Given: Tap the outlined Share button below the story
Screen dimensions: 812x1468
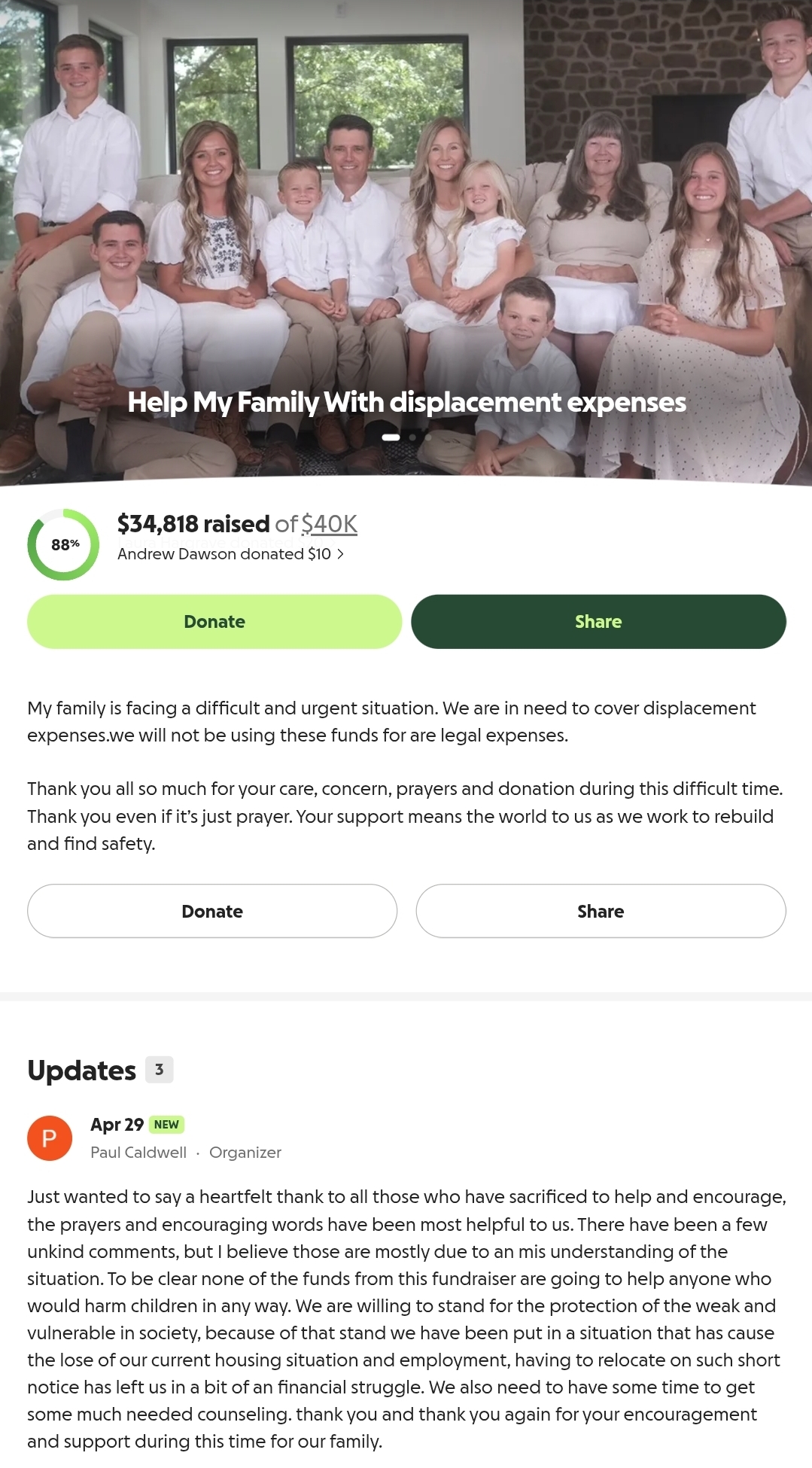Looking at the screenshot, I should (x=601, y=911).
